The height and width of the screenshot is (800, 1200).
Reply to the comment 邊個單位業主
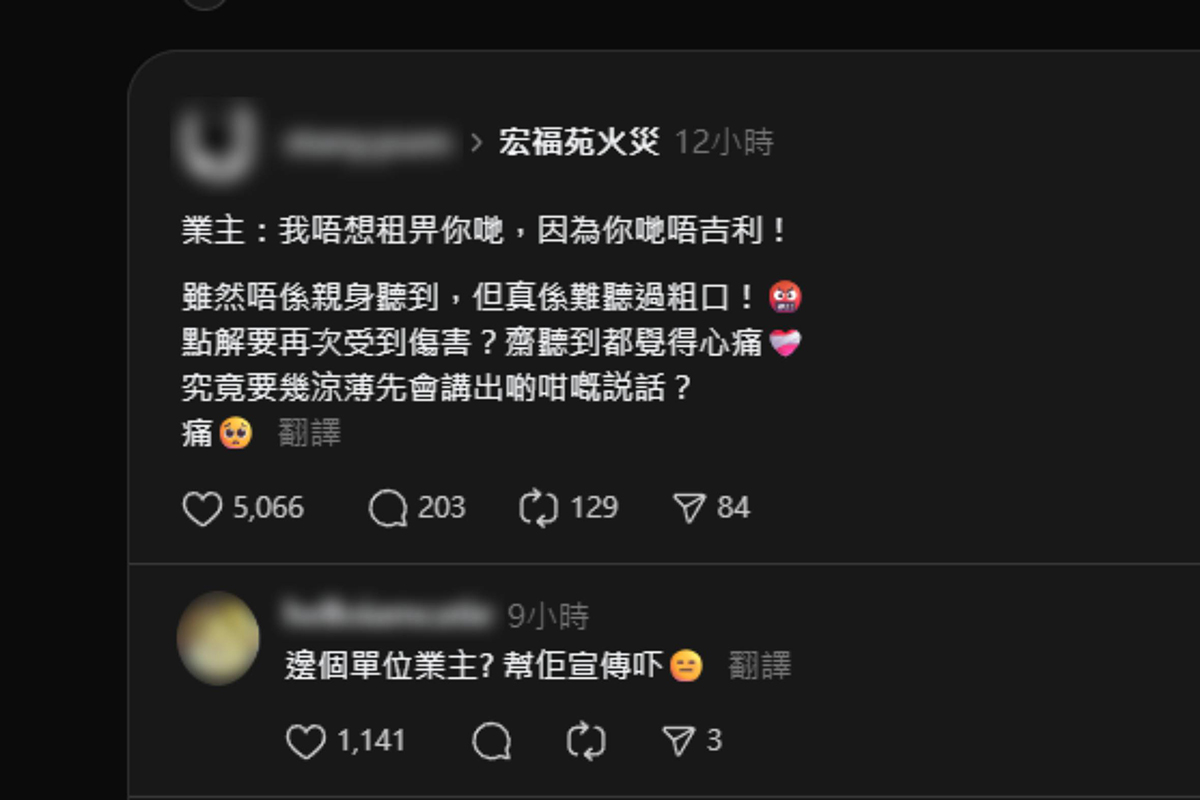[492, 741]
